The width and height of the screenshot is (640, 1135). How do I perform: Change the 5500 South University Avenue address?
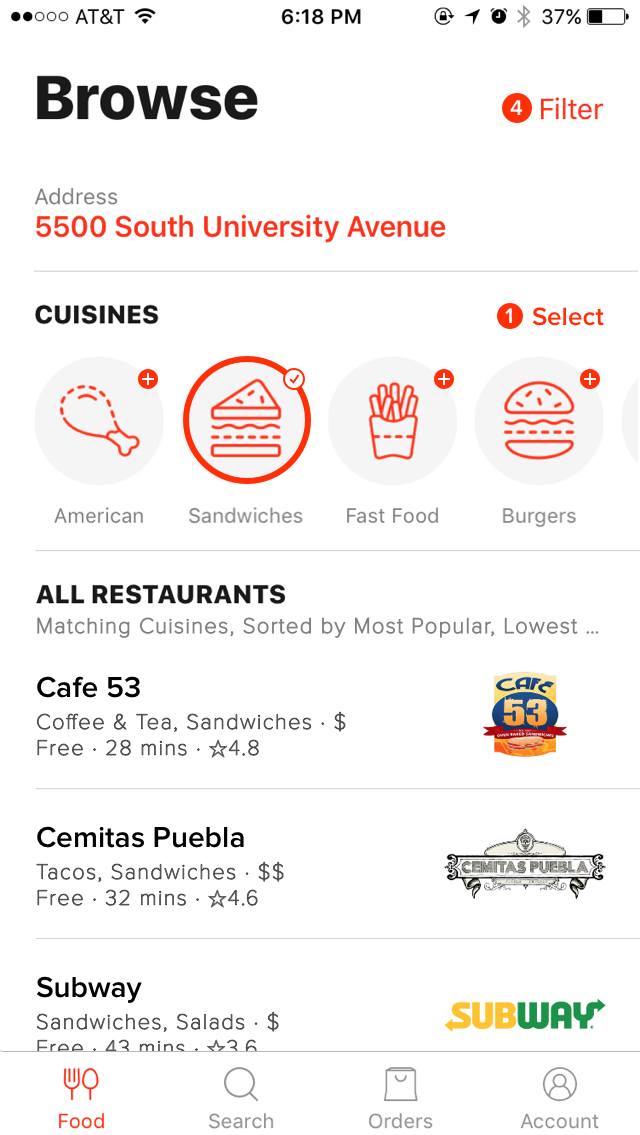click(x=240, y=227)
